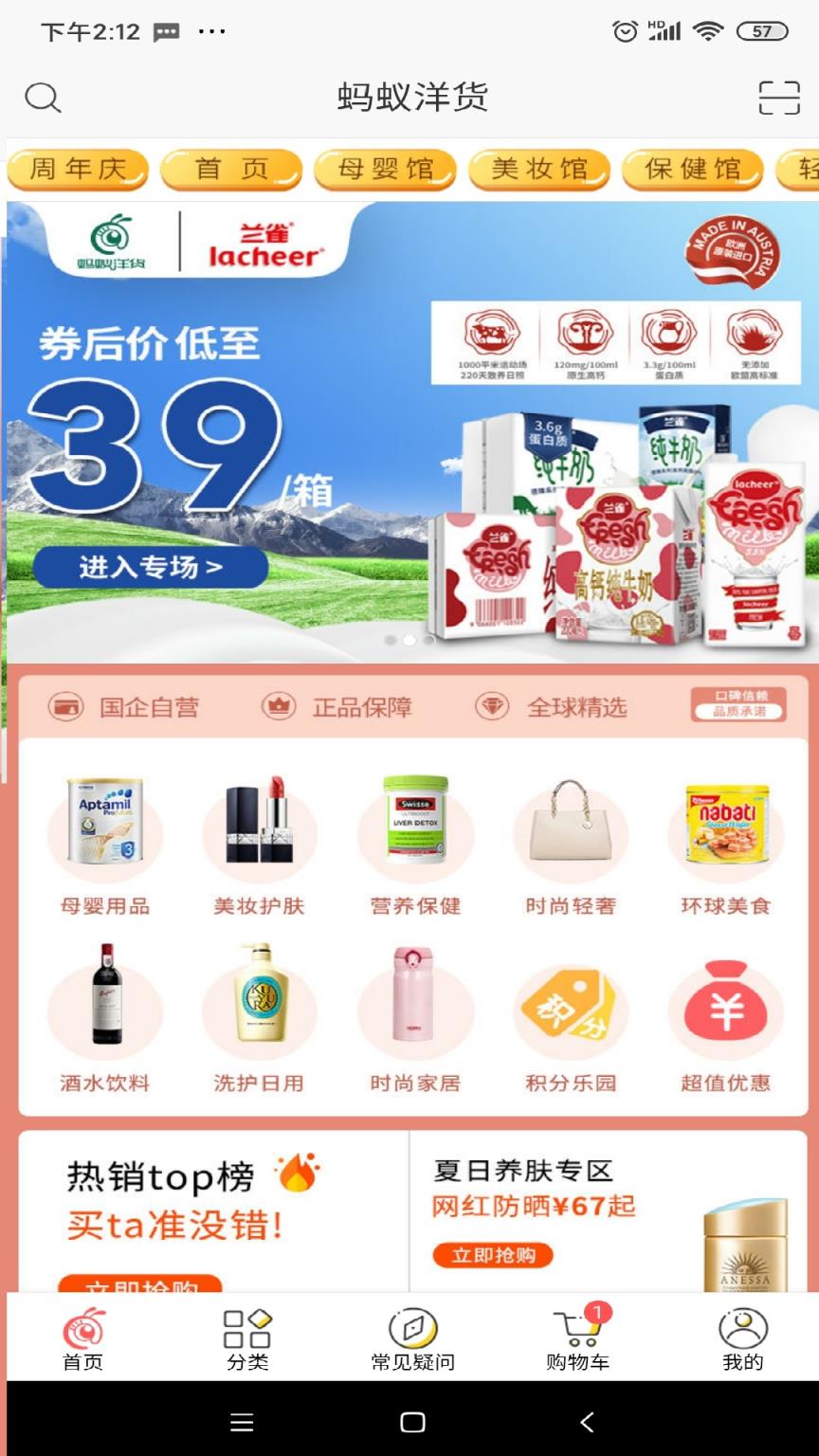This screenshot has height=1456, width=819.
Task: Select the 环球美食 nabati icon
Action: 725,834
